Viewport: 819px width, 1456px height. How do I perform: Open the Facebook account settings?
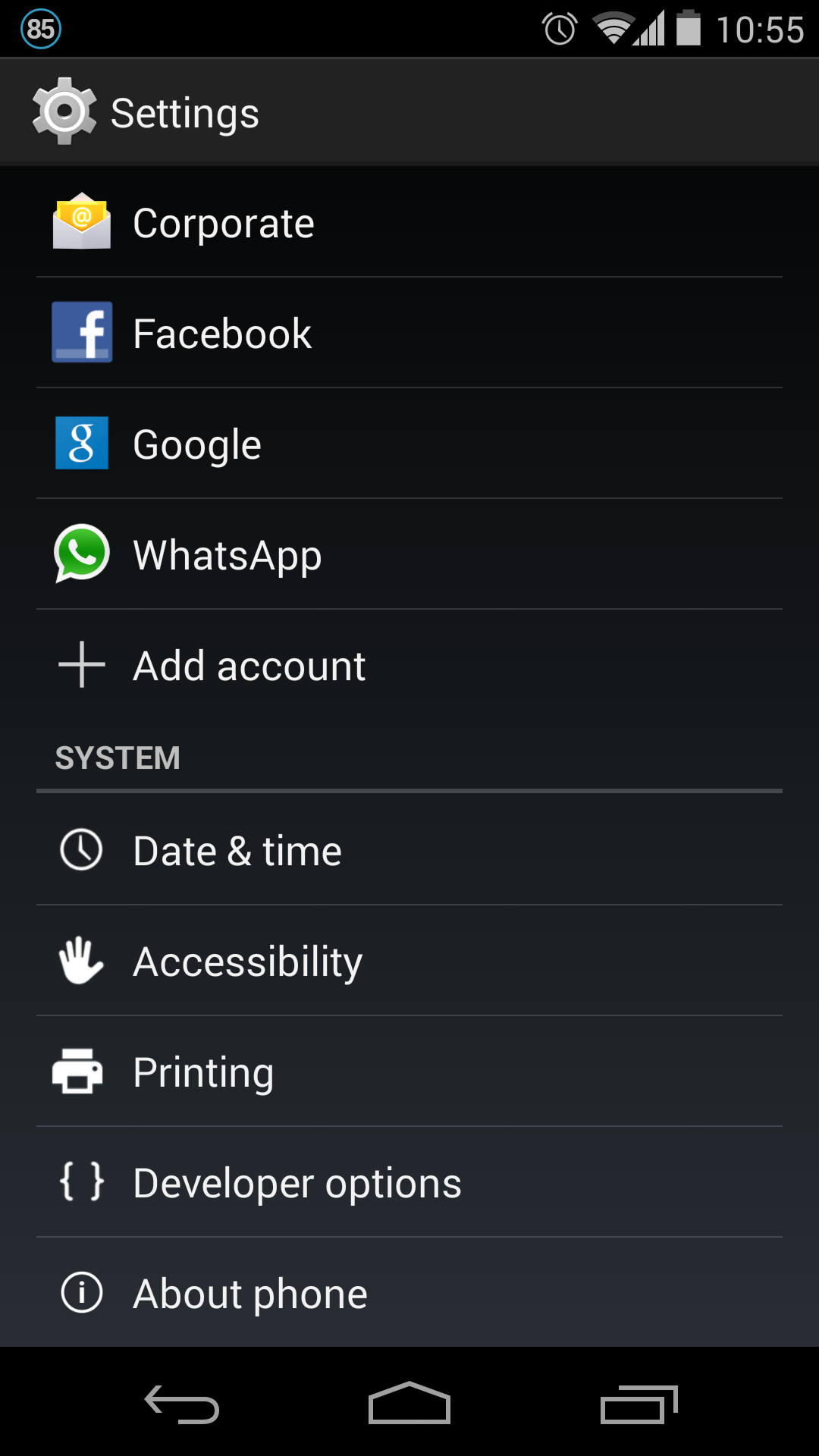coord(409,333)
